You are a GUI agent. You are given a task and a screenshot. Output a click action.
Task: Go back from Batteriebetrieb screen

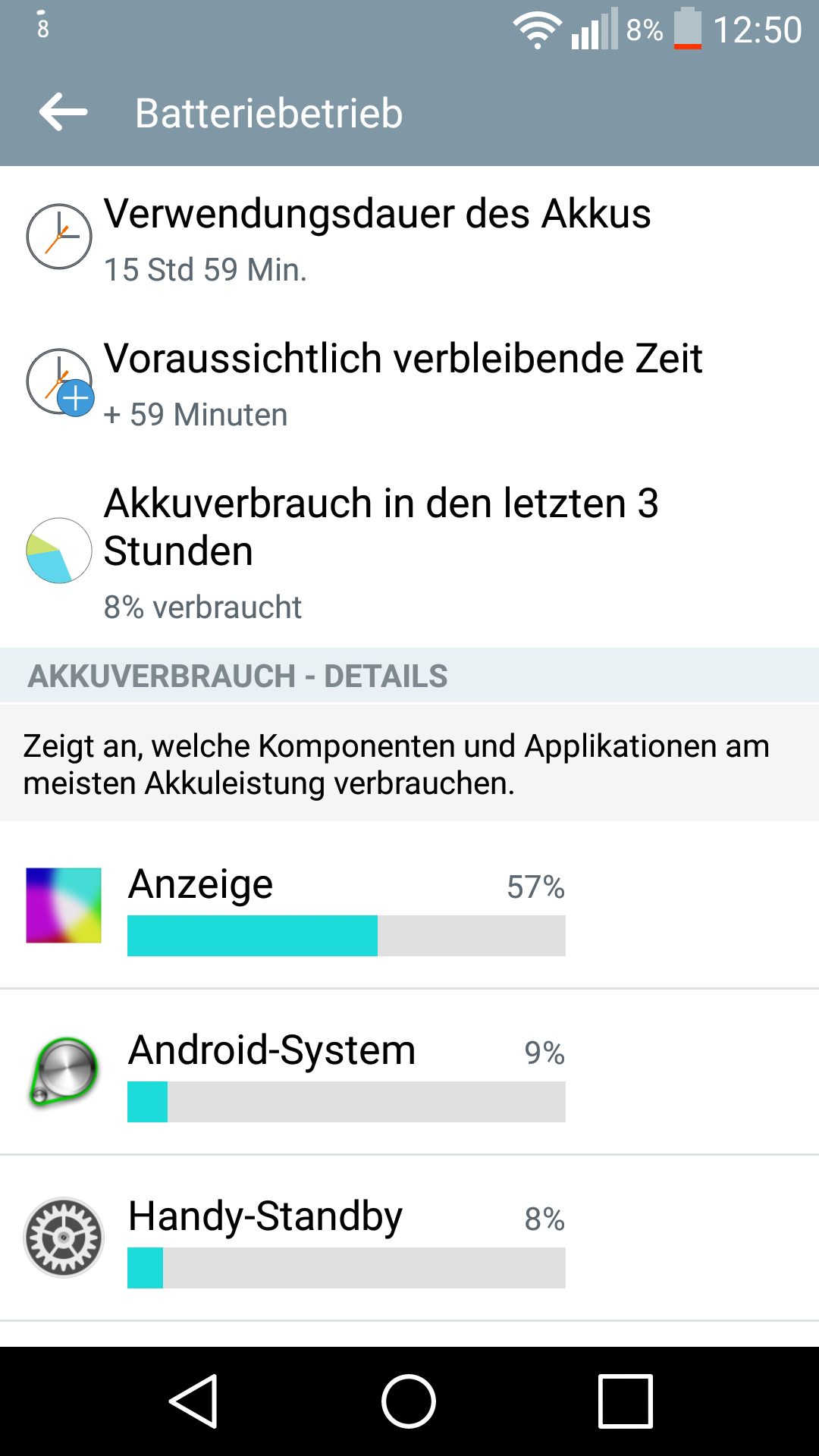(64, 112)
